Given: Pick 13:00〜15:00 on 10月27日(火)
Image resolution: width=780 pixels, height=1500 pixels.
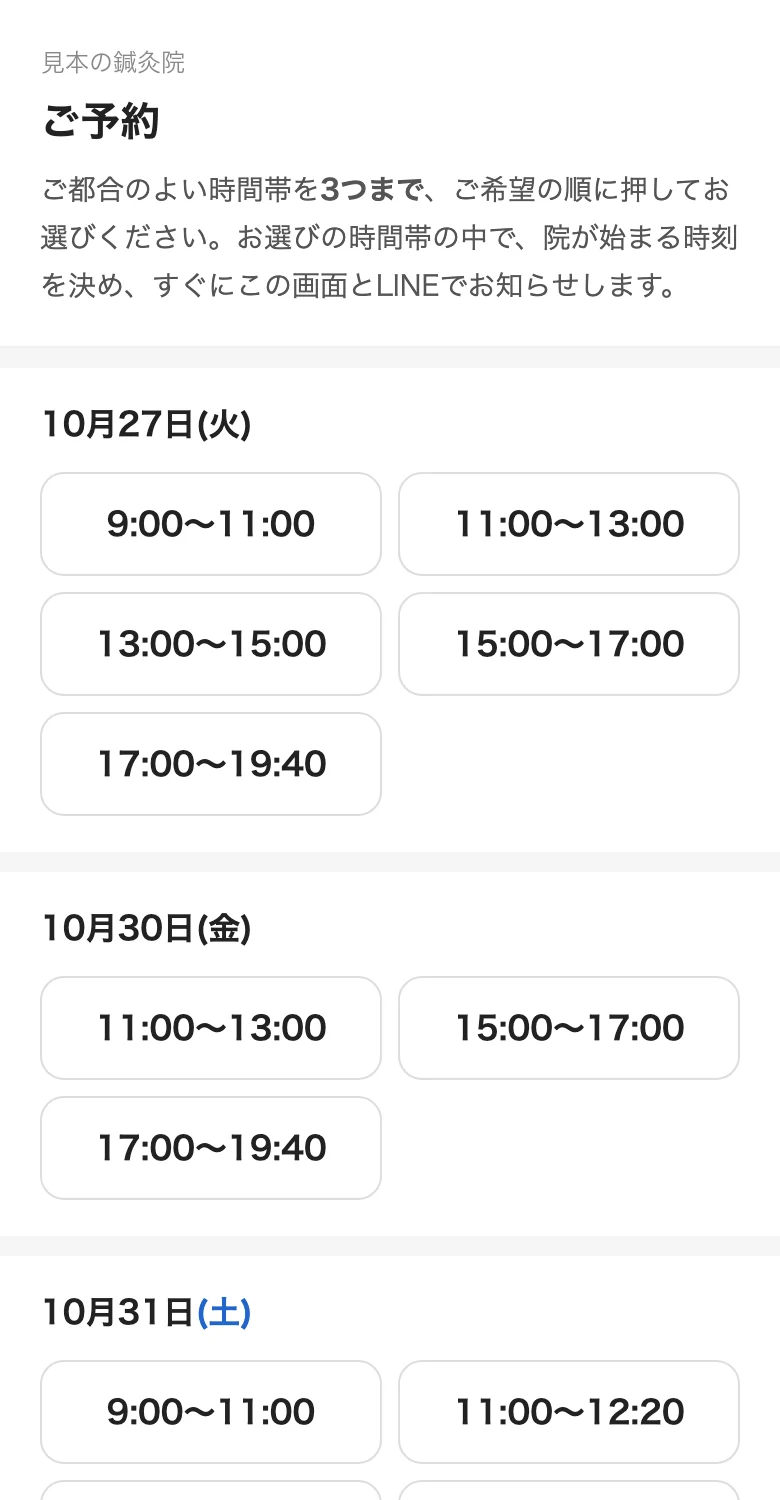Looking at the screenshot, I should [x=211, y=644].
